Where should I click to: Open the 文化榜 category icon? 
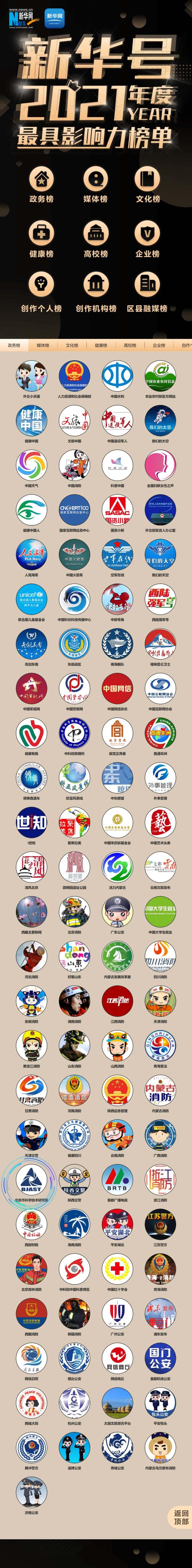click(x=148, y=179)
